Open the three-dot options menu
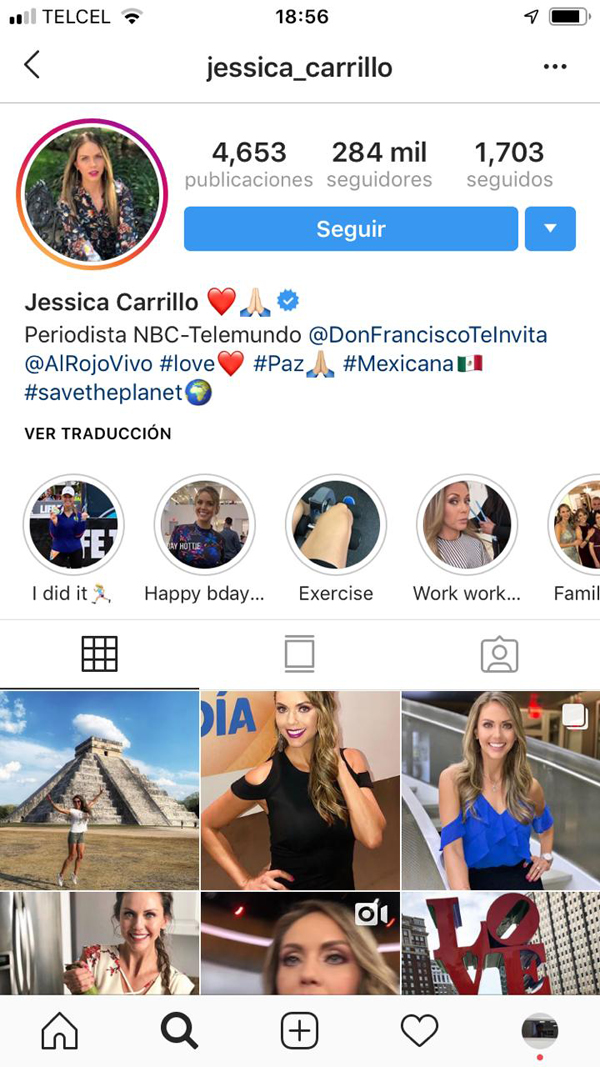 [555, 67]
